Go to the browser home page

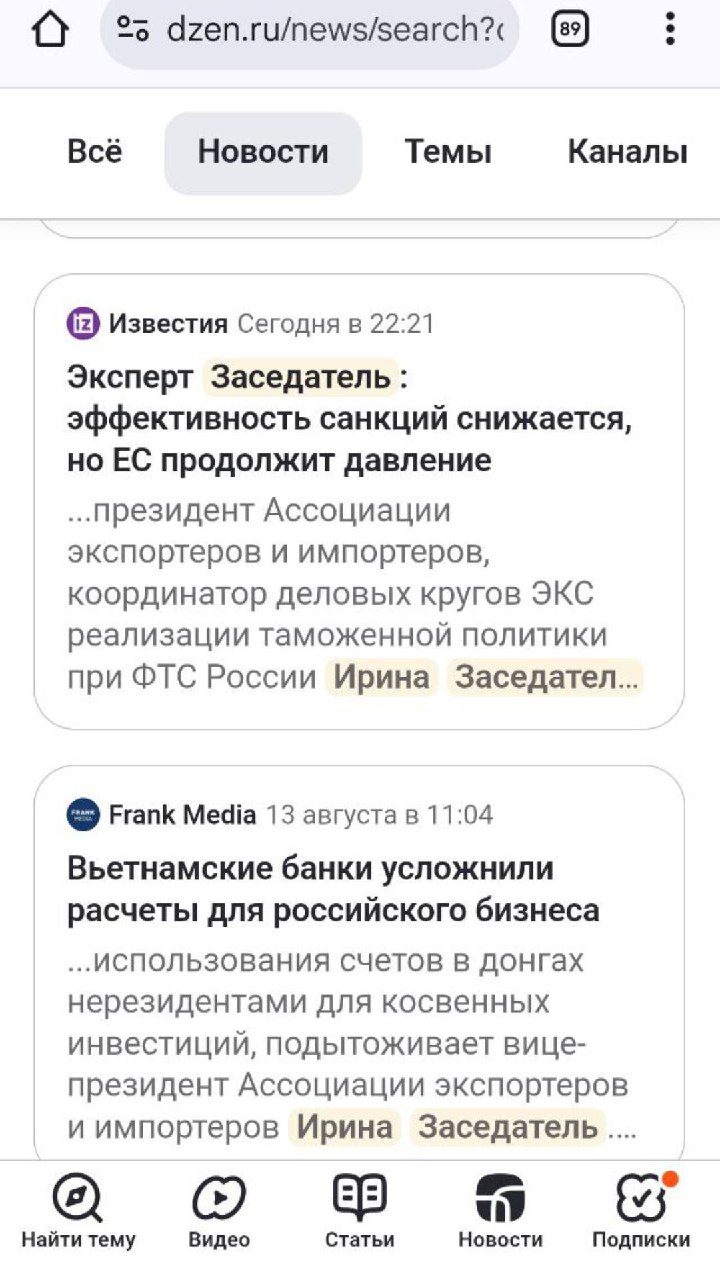click(50, 30)
